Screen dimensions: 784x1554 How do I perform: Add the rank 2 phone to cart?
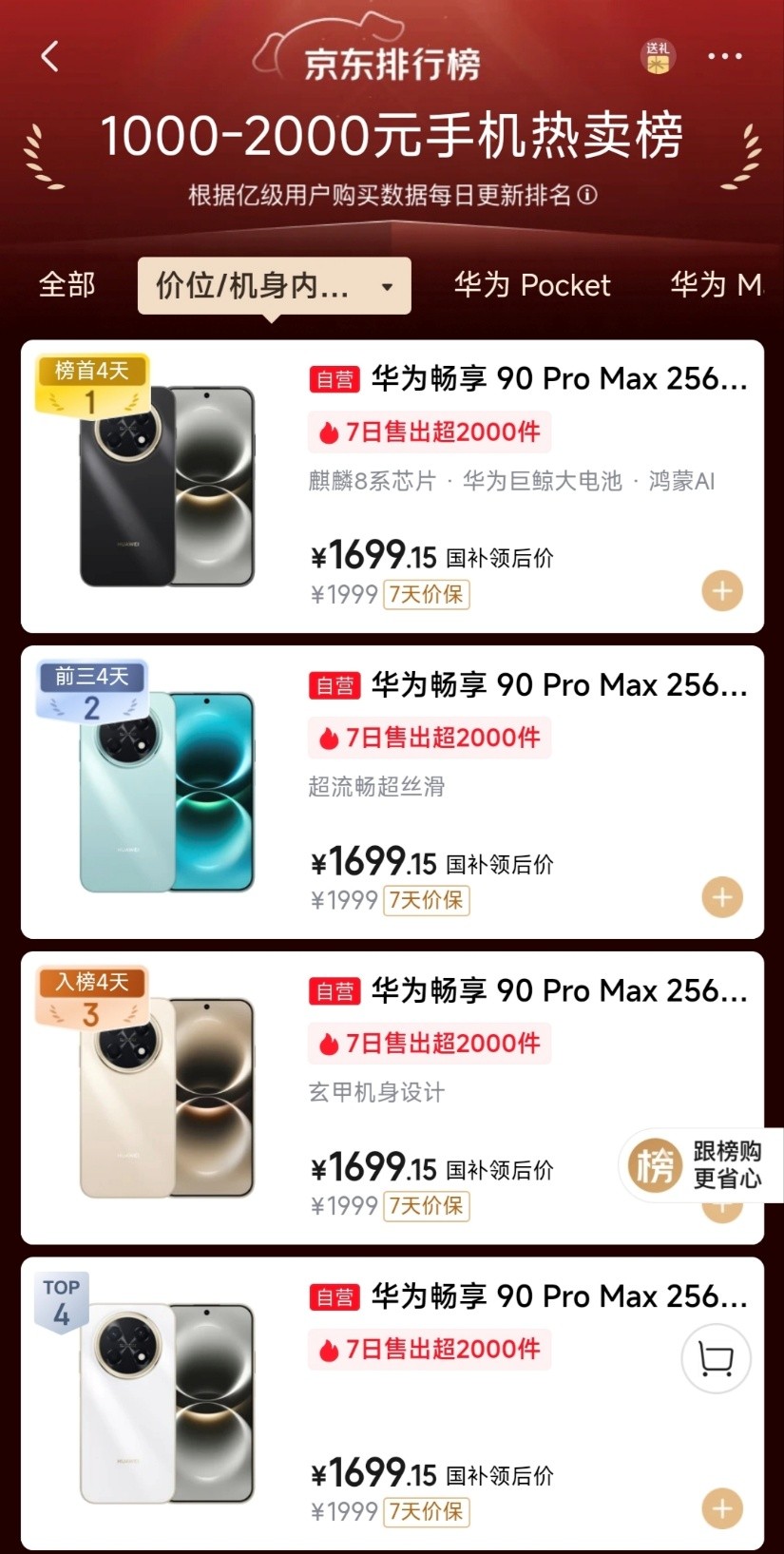tap(722, 897)
